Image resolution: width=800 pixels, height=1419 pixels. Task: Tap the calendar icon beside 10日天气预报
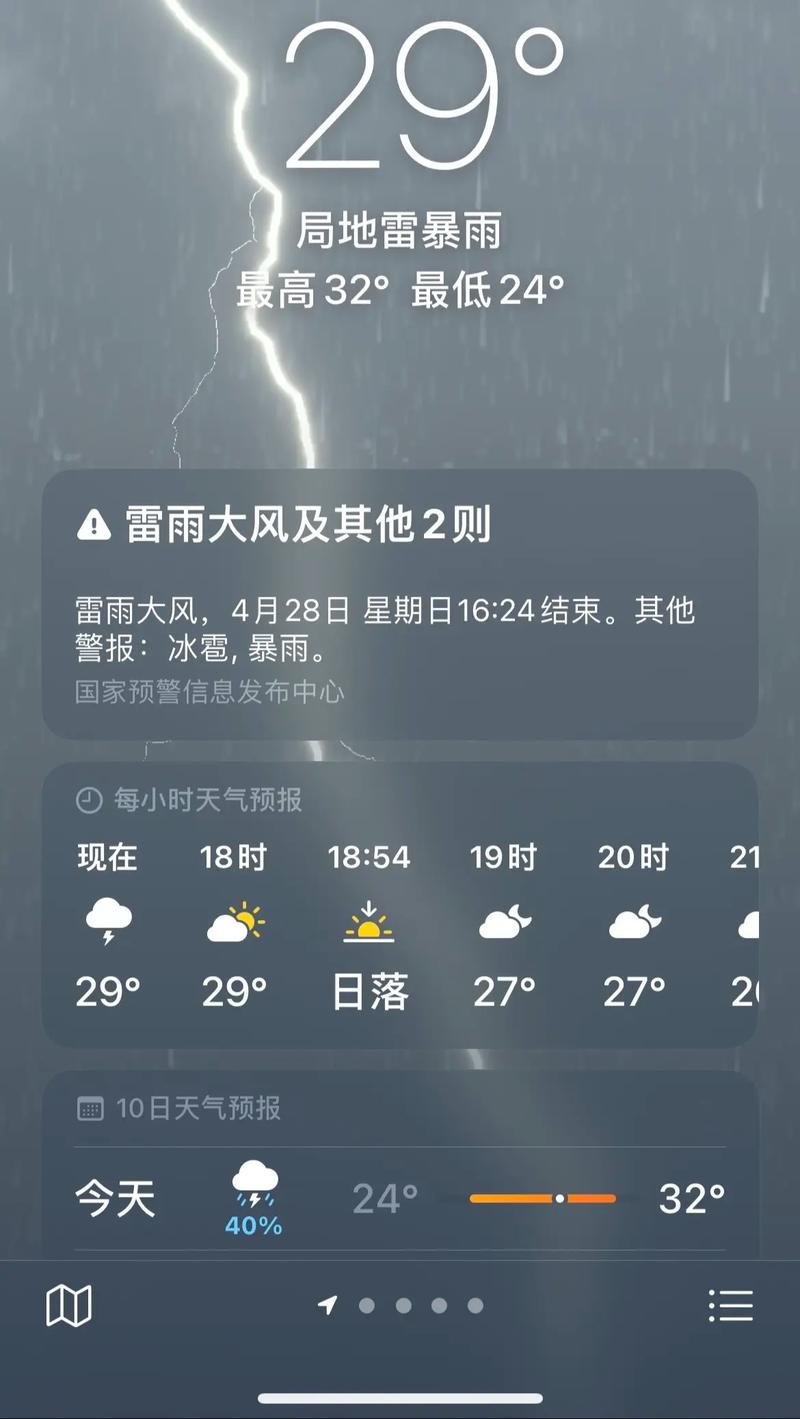point(91,1106)
